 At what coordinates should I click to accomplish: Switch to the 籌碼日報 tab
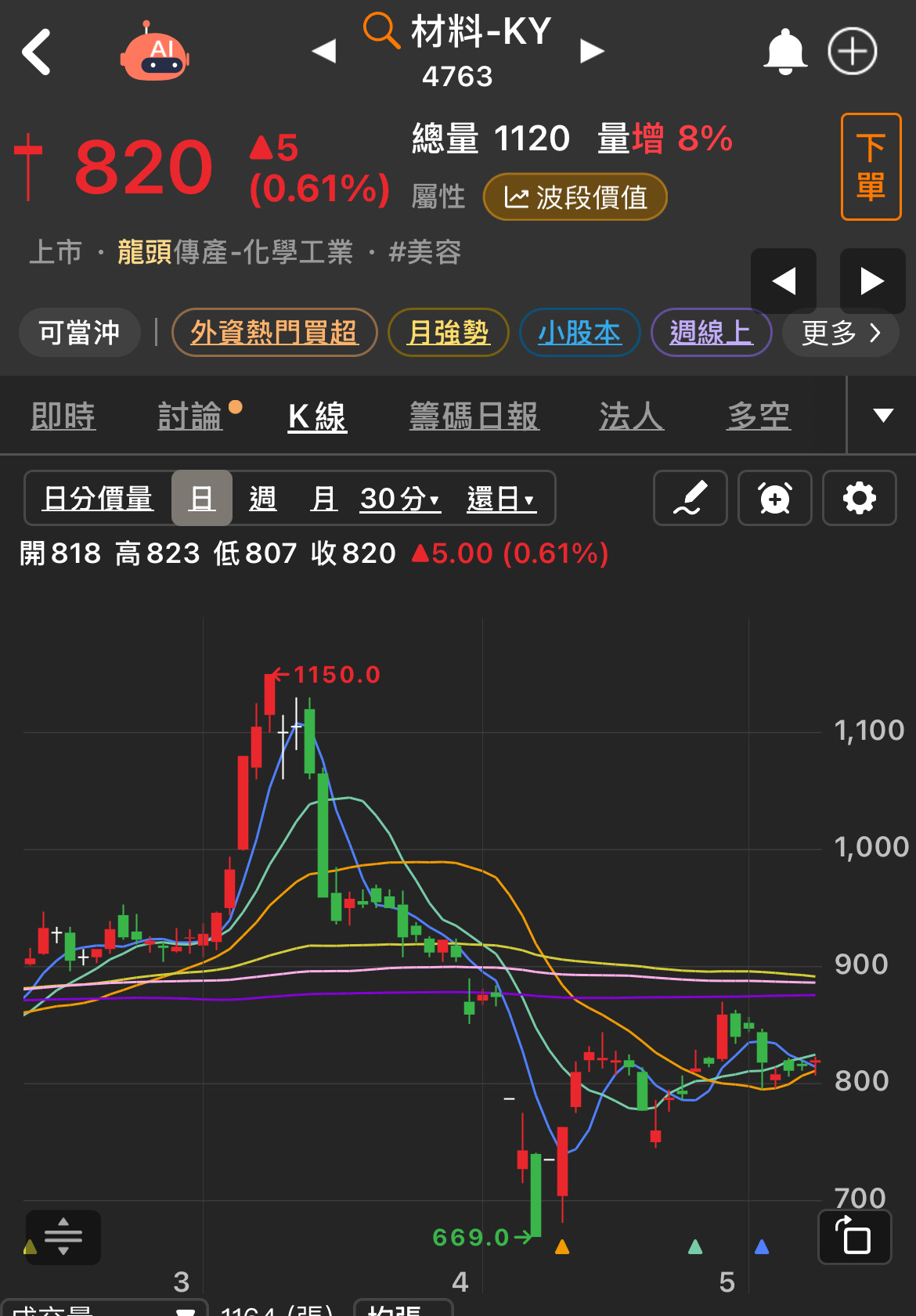[x=474, y=416]
